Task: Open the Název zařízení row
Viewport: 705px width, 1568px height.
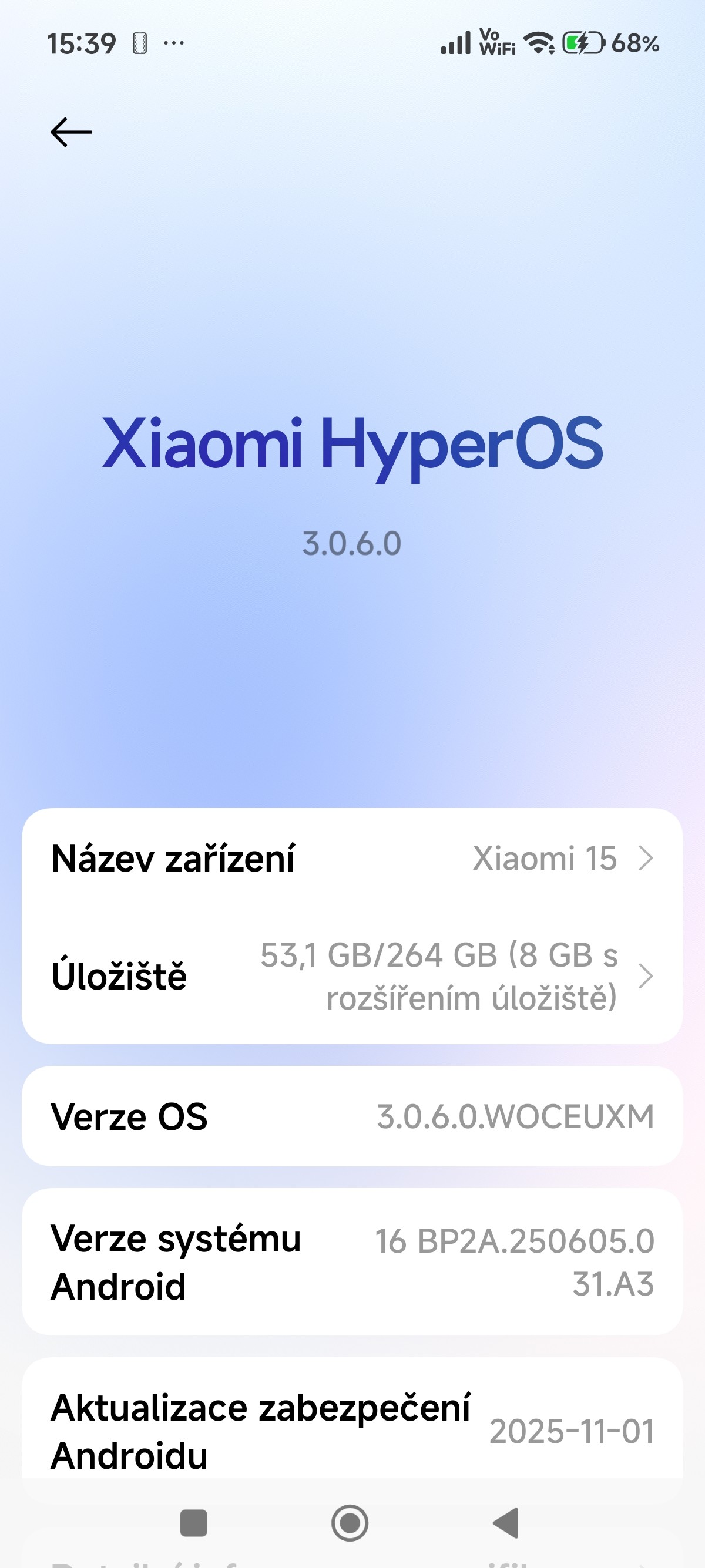Action: click(x=352, y=858)
